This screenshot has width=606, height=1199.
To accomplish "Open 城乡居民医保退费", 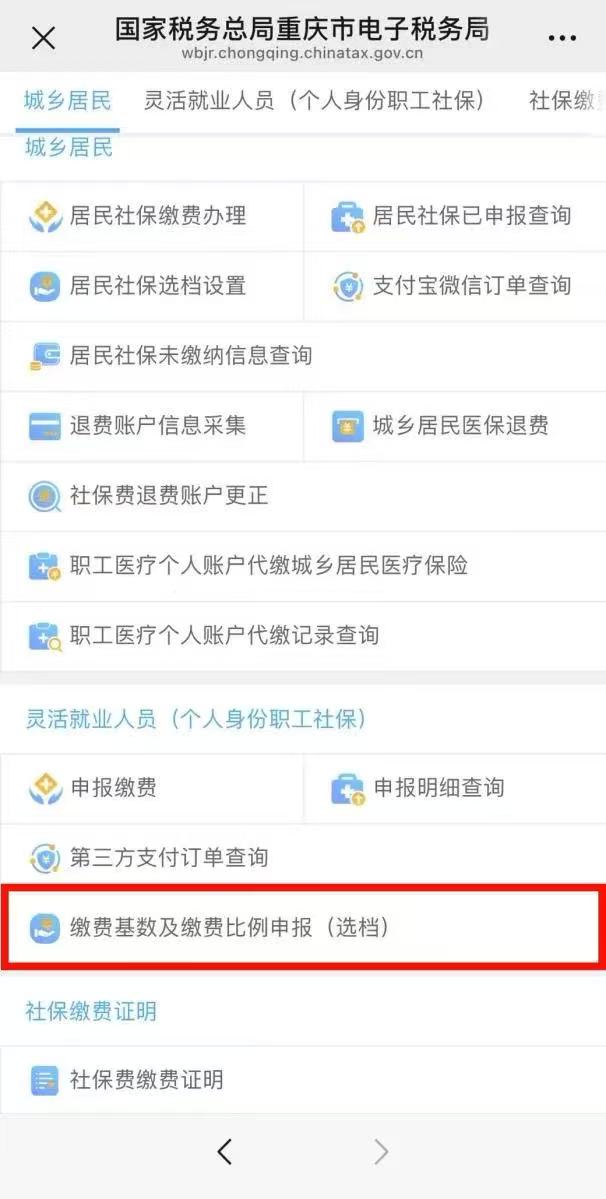I will [460, 426].
